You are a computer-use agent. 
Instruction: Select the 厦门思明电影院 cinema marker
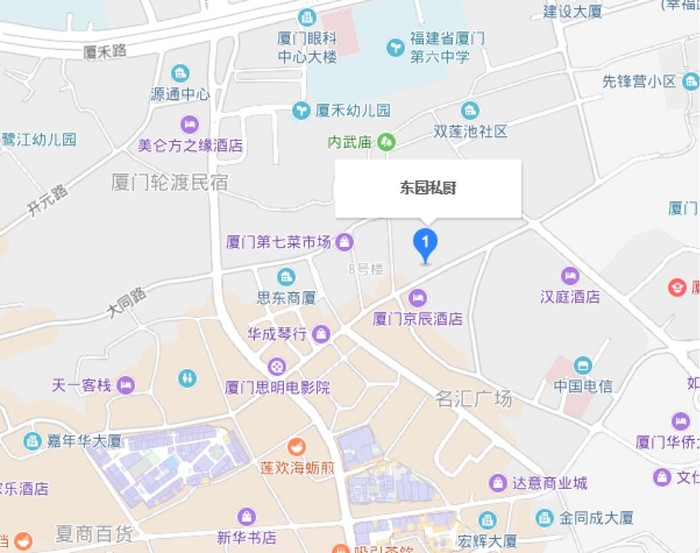click(277, 366)
